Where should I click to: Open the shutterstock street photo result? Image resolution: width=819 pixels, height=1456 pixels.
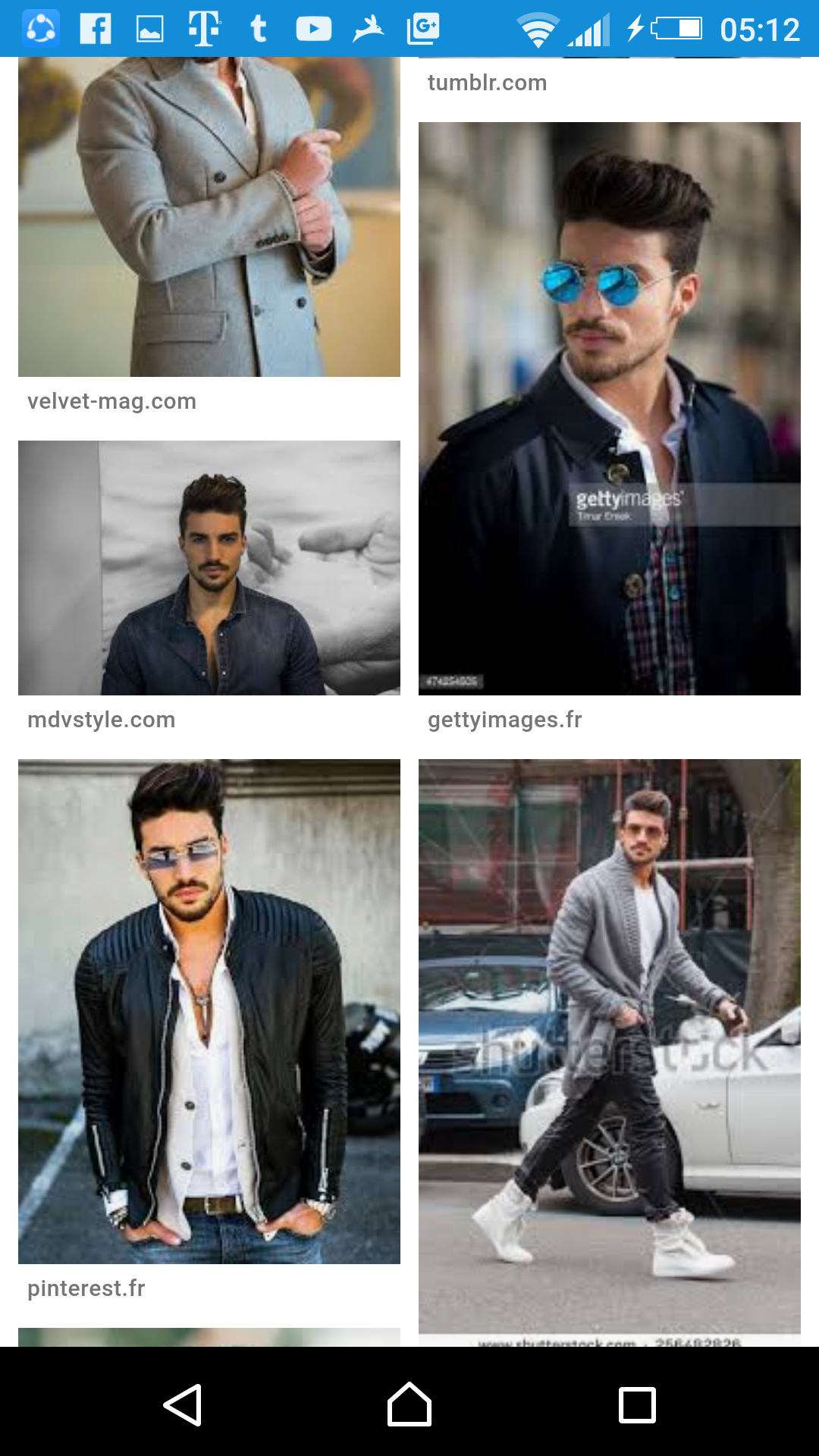610,1046
